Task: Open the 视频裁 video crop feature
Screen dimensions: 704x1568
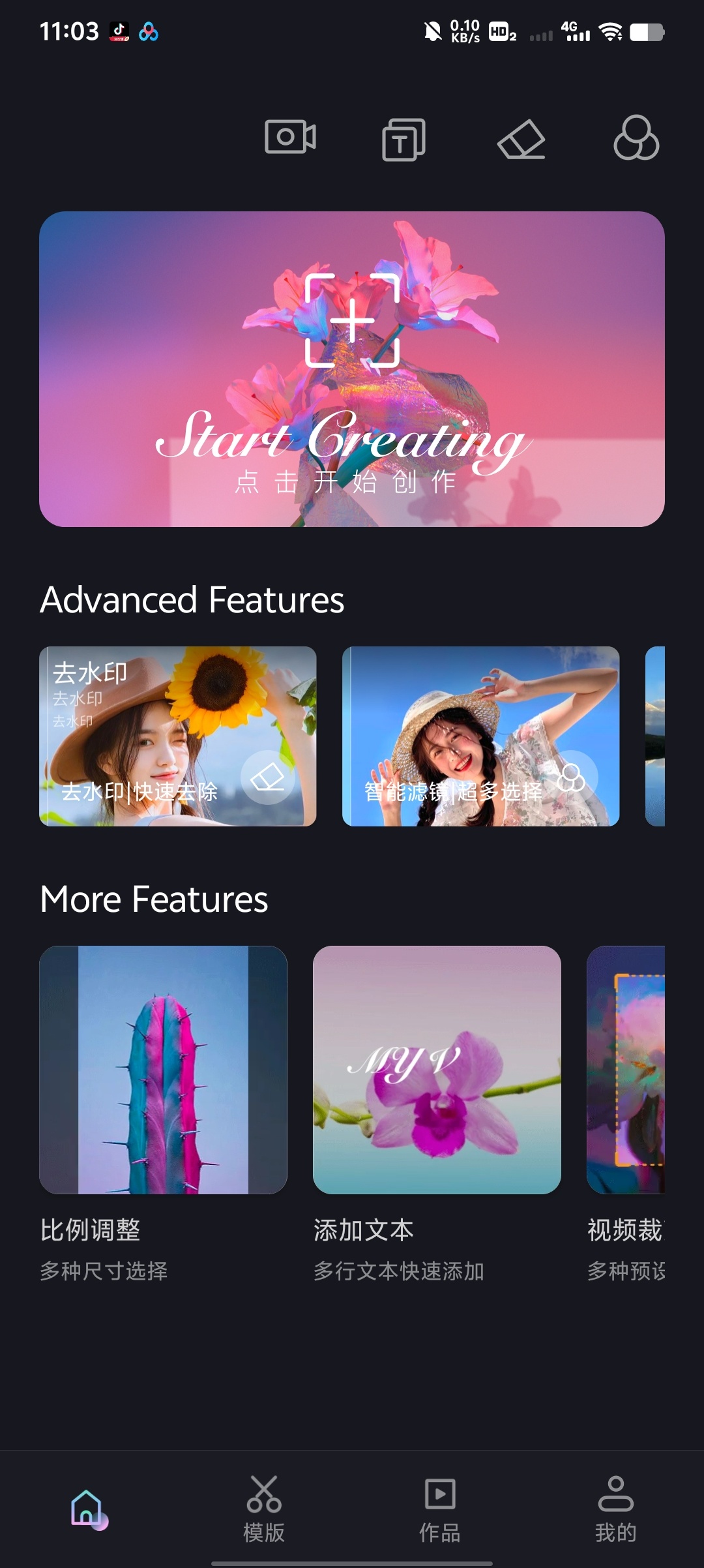Action: click(x=626, y=1070)
